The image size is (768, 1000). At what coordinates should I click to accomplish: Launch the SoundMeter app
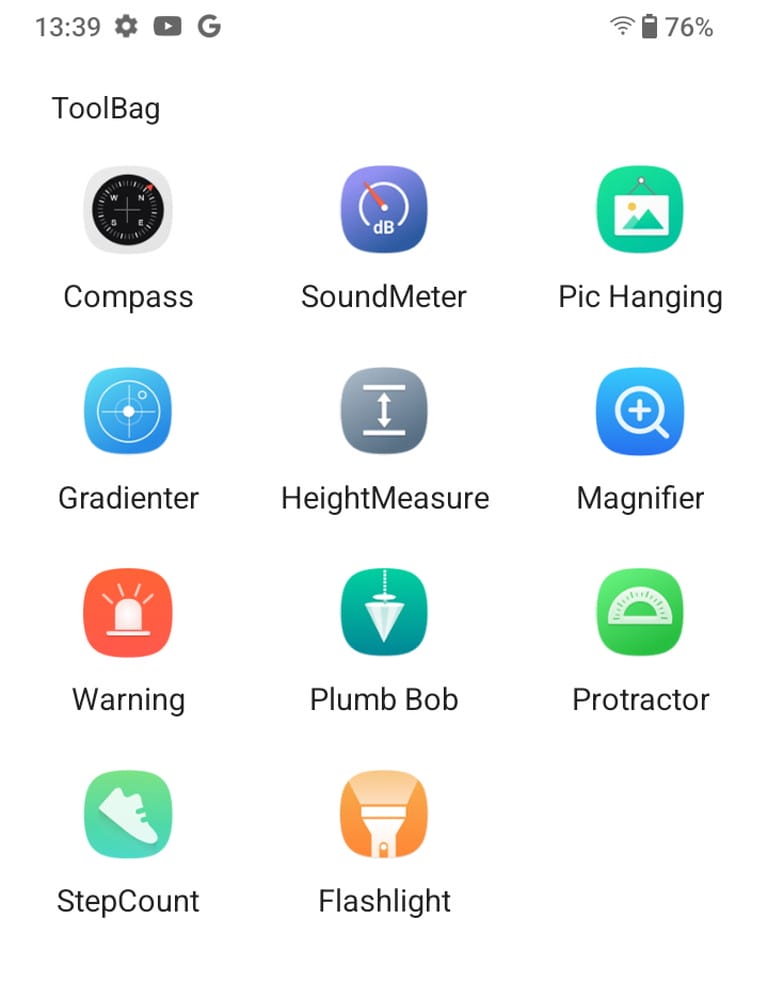pyautogui.click(x=384, y=210)
